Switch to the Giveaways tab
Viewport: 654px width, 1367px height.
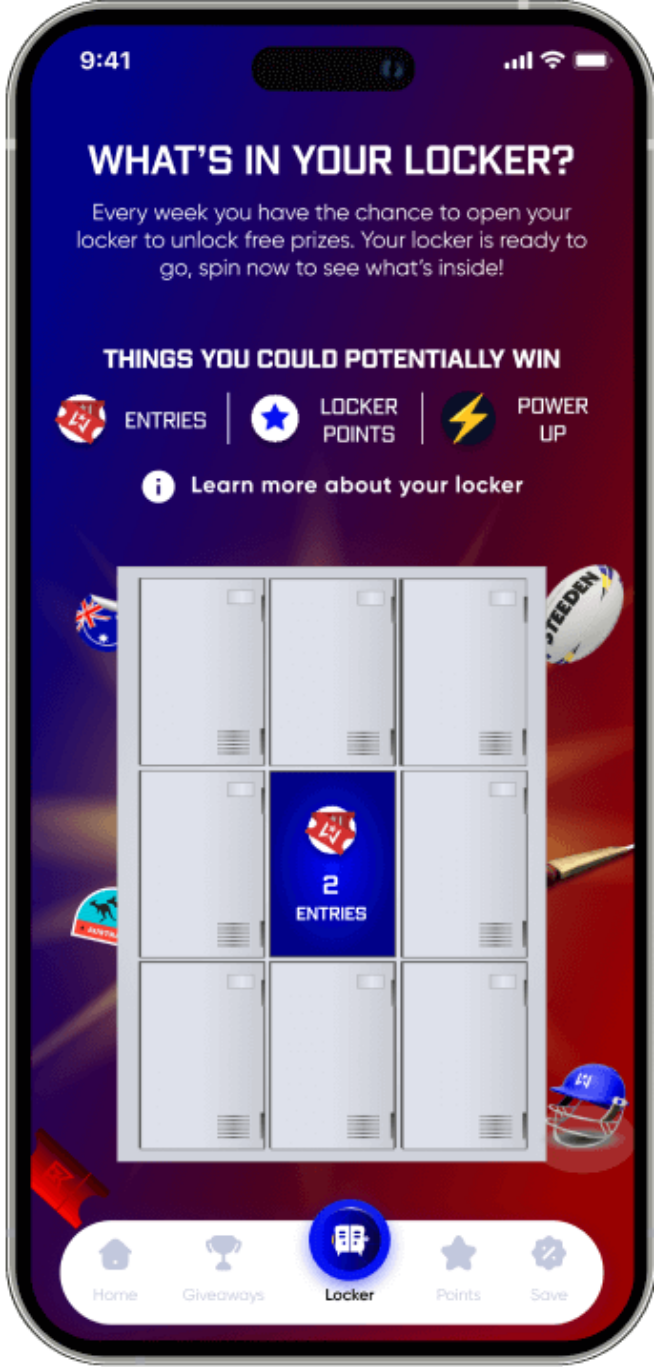[x=223, y=1268]
